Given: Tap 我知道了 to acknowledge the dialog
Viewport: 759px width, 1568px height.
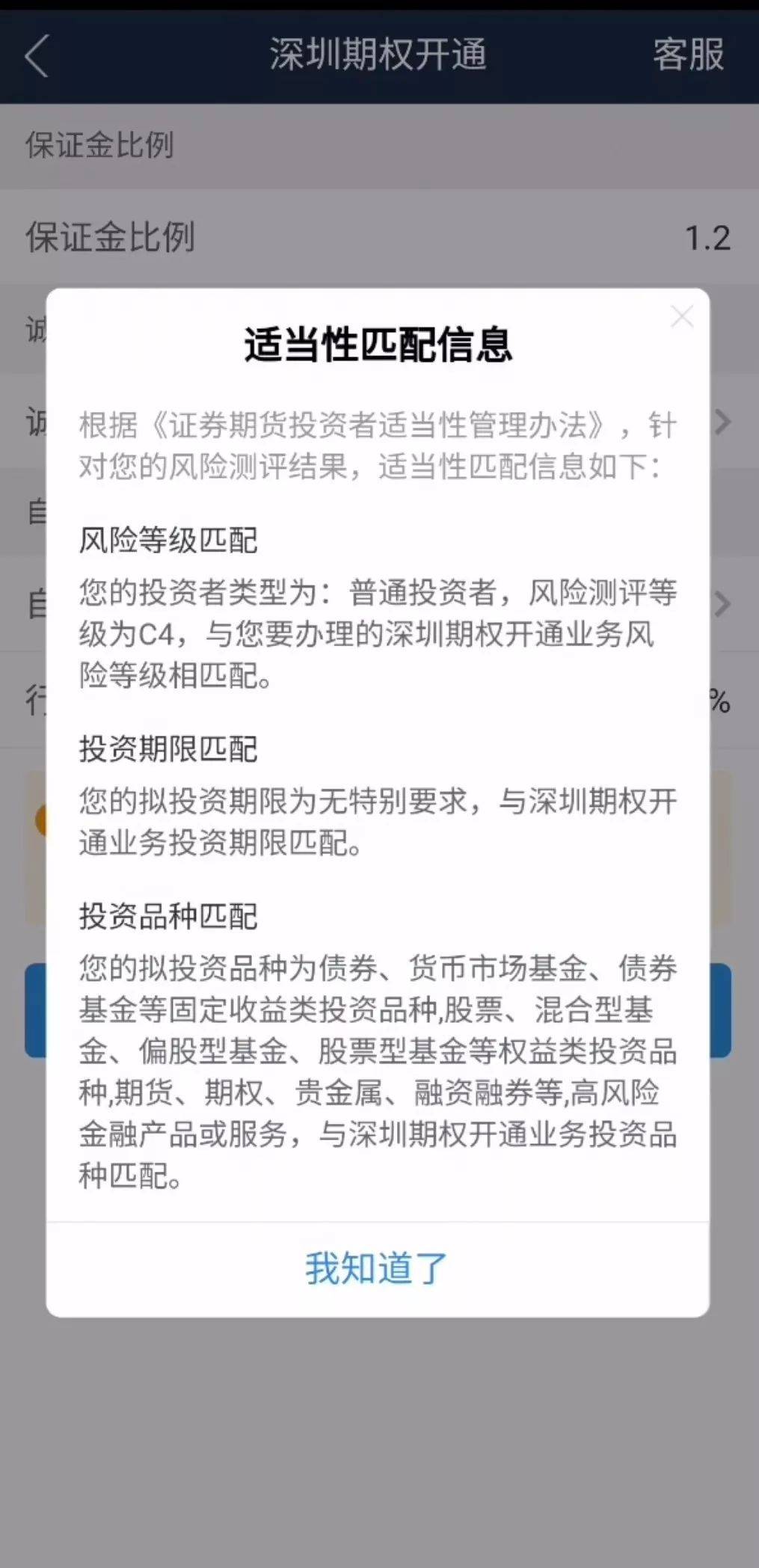Looking at the screenshot, I should coord(376,1269).
